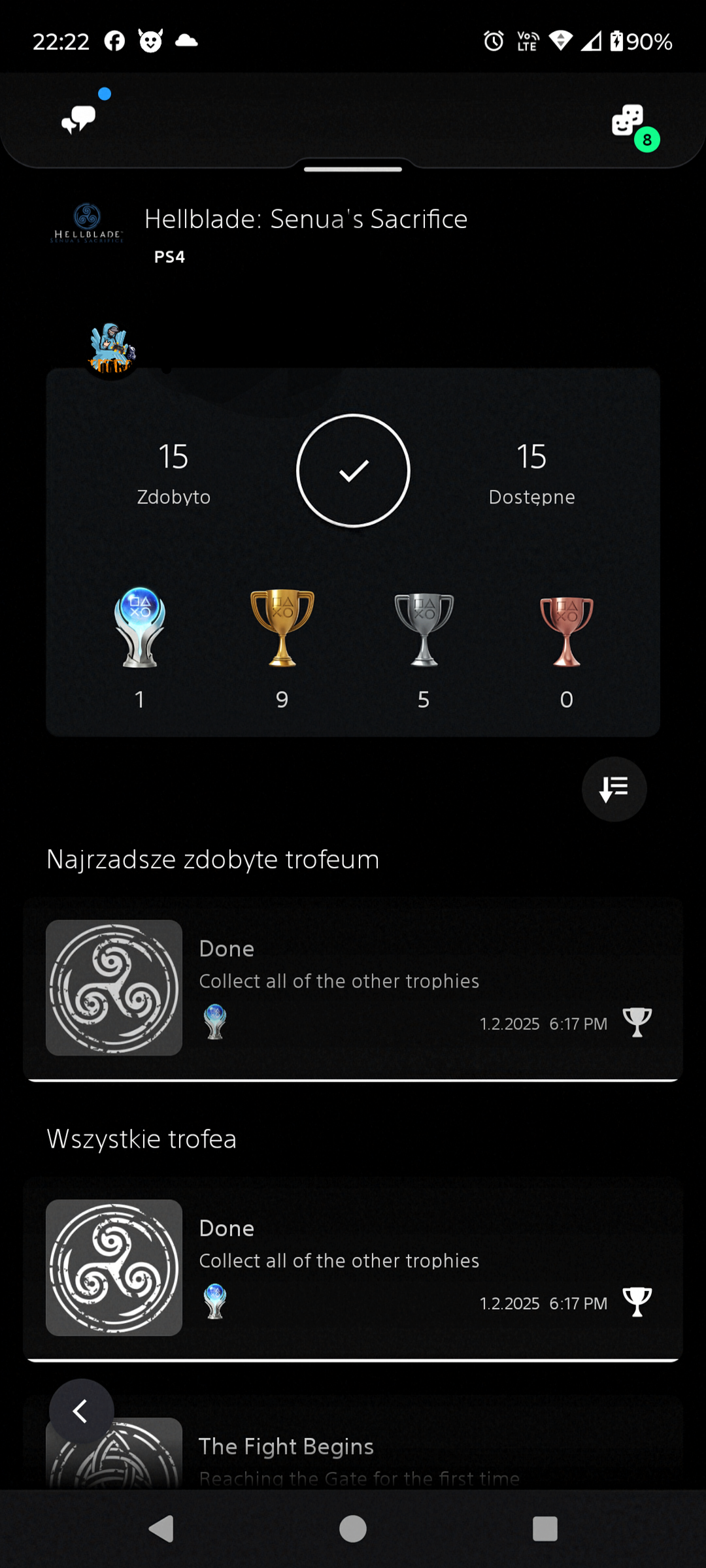Open the Done trophy under Najrzadsze zdobyte trofeum

(353, 988)
